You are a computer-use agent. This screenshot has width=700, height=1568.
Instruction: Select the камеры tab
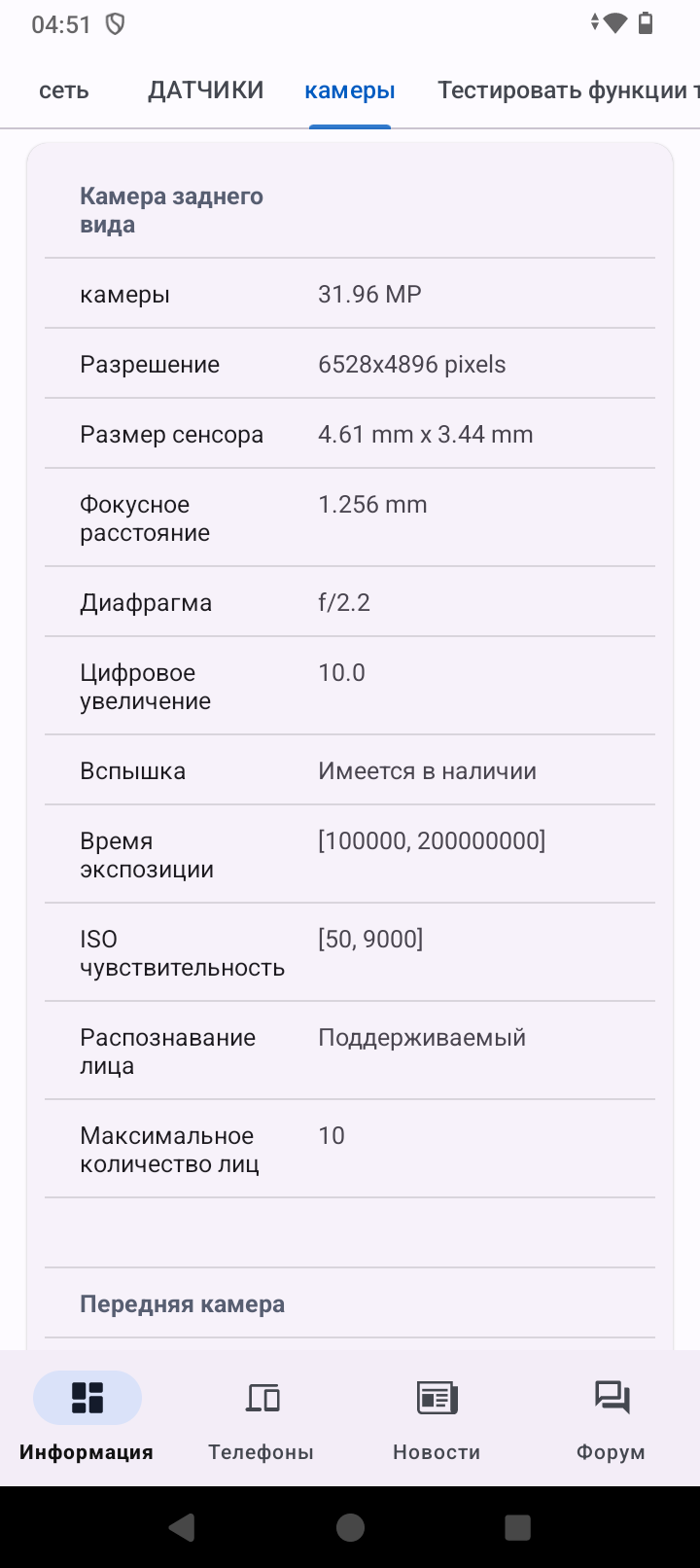point(350,90)
